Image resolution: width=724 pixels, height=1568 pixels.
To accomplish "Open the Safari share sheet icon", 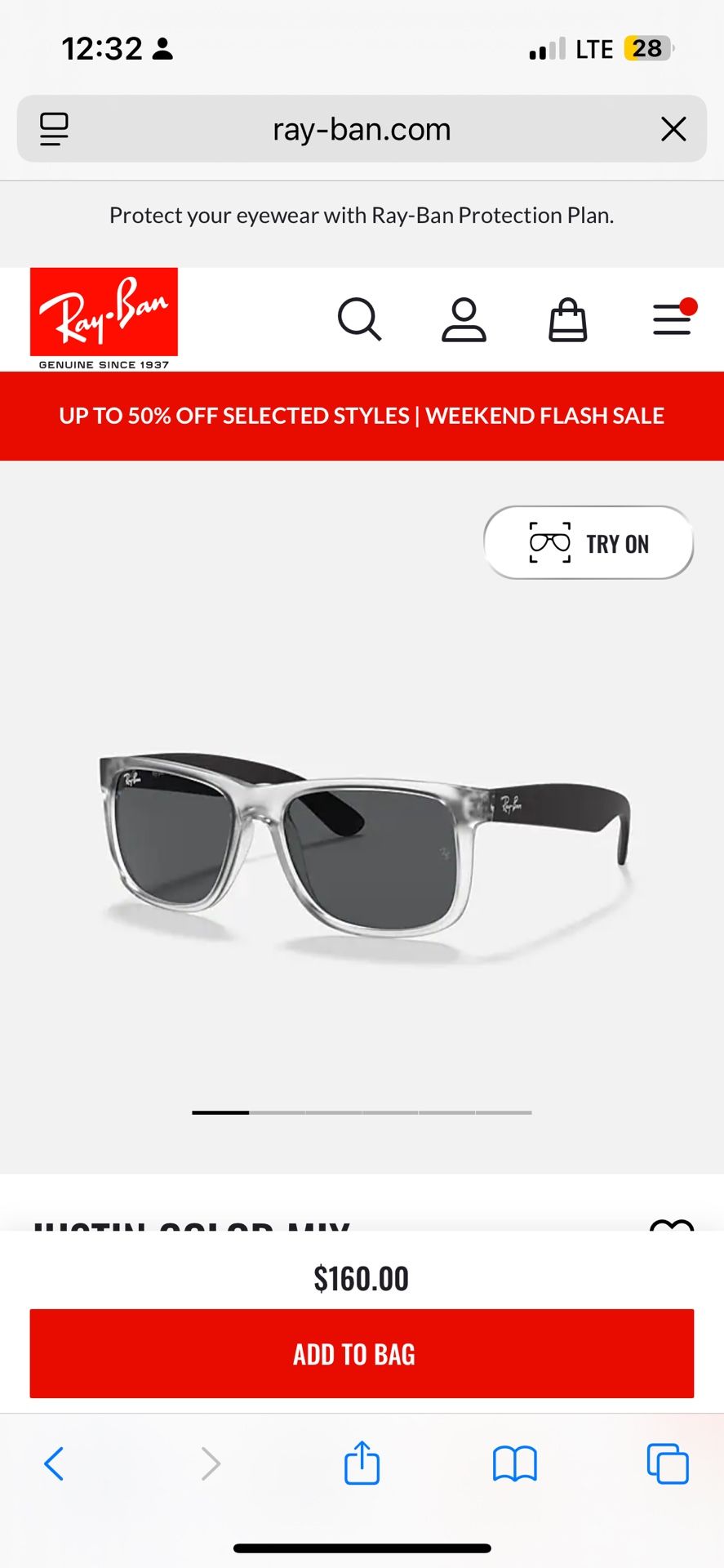I will click(362, 1463).
